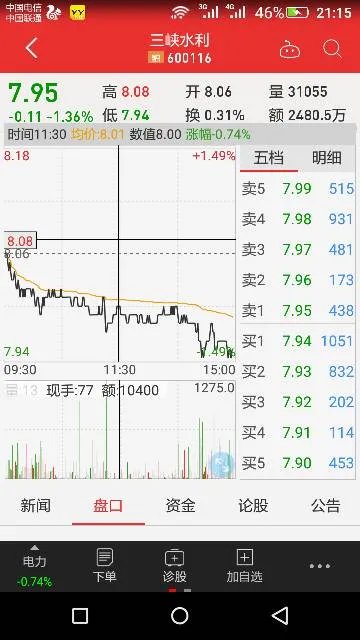Open the 公告 tab

tap(325, 506)
